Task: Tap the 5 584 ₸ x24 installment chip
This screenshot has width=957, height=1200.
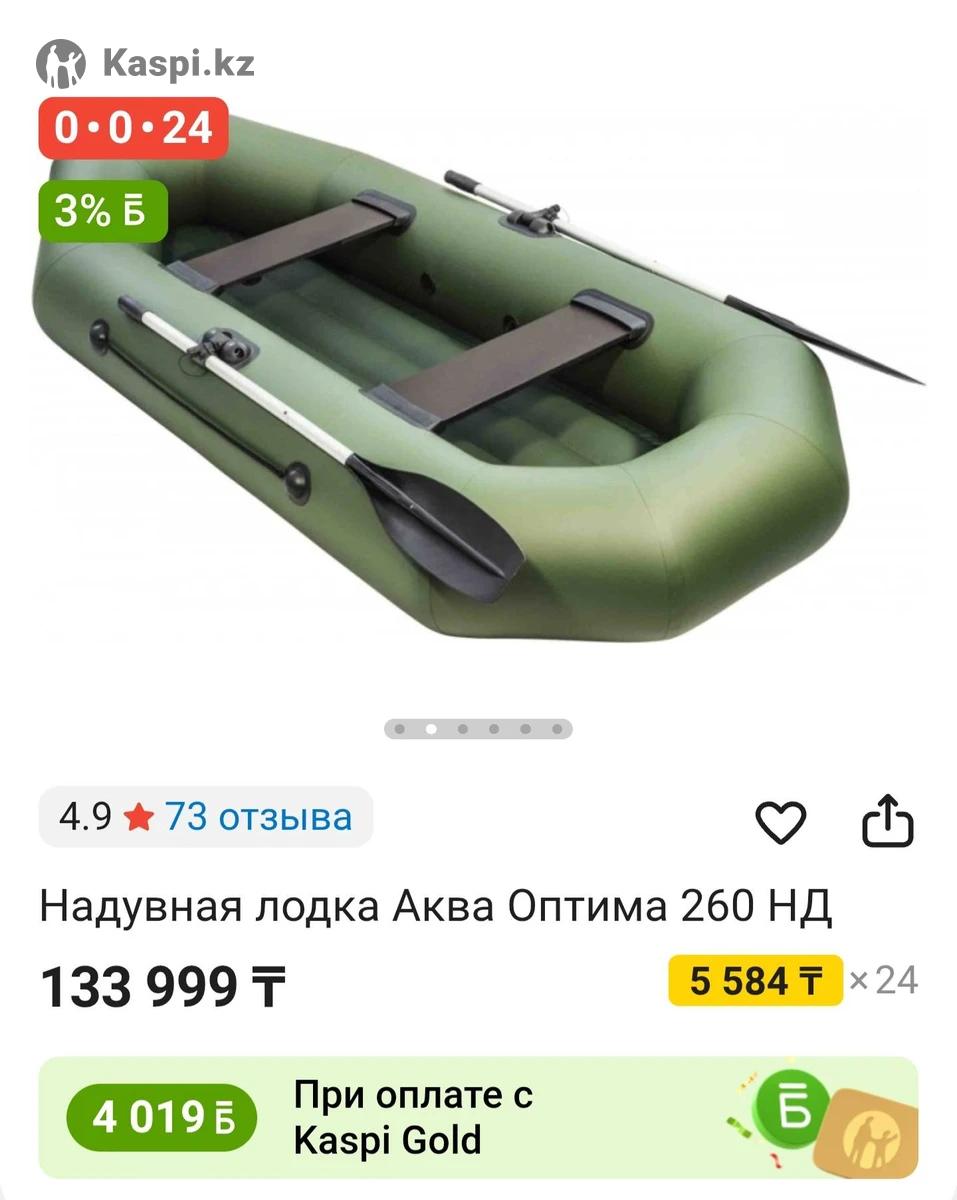Action: point(756,981)
